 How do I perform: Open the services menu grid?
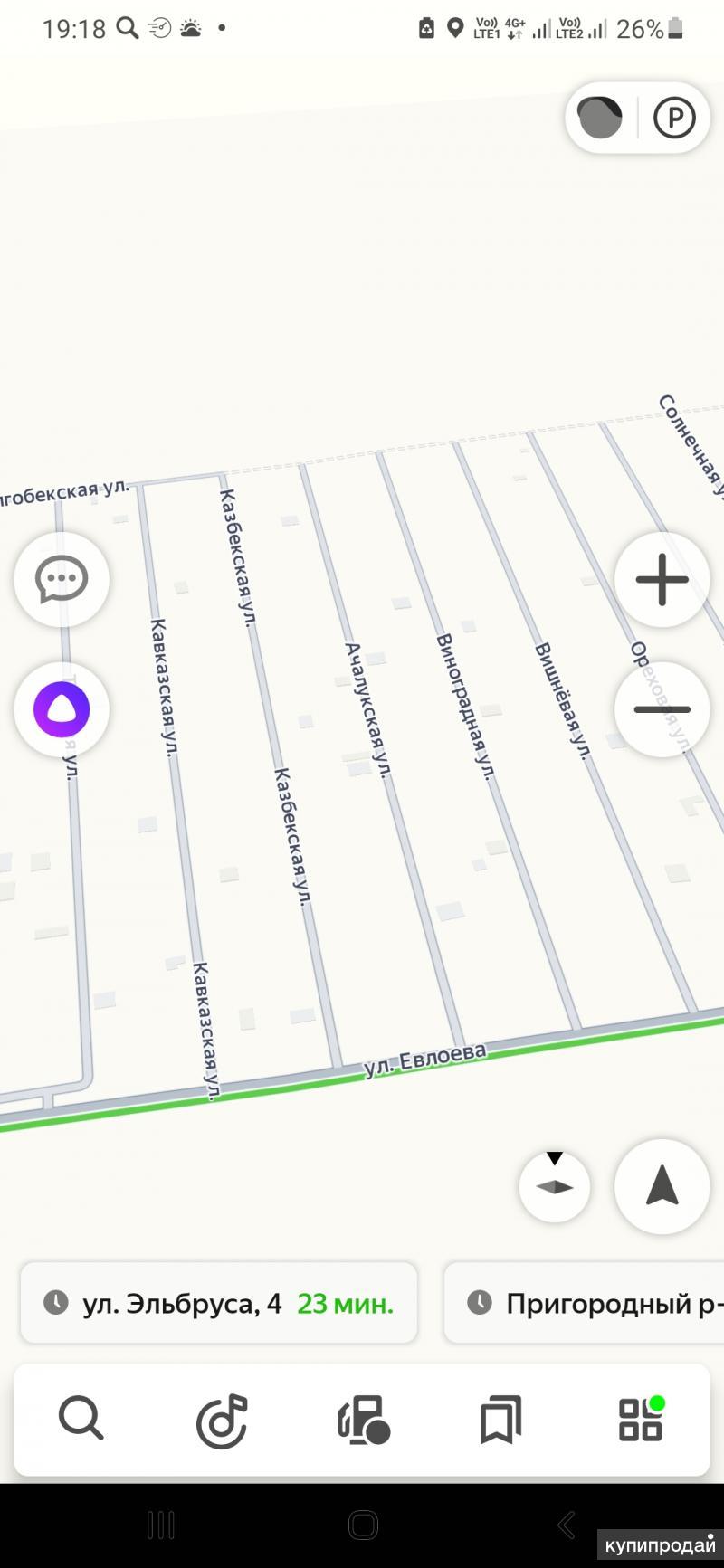(x=641, y=1419)
